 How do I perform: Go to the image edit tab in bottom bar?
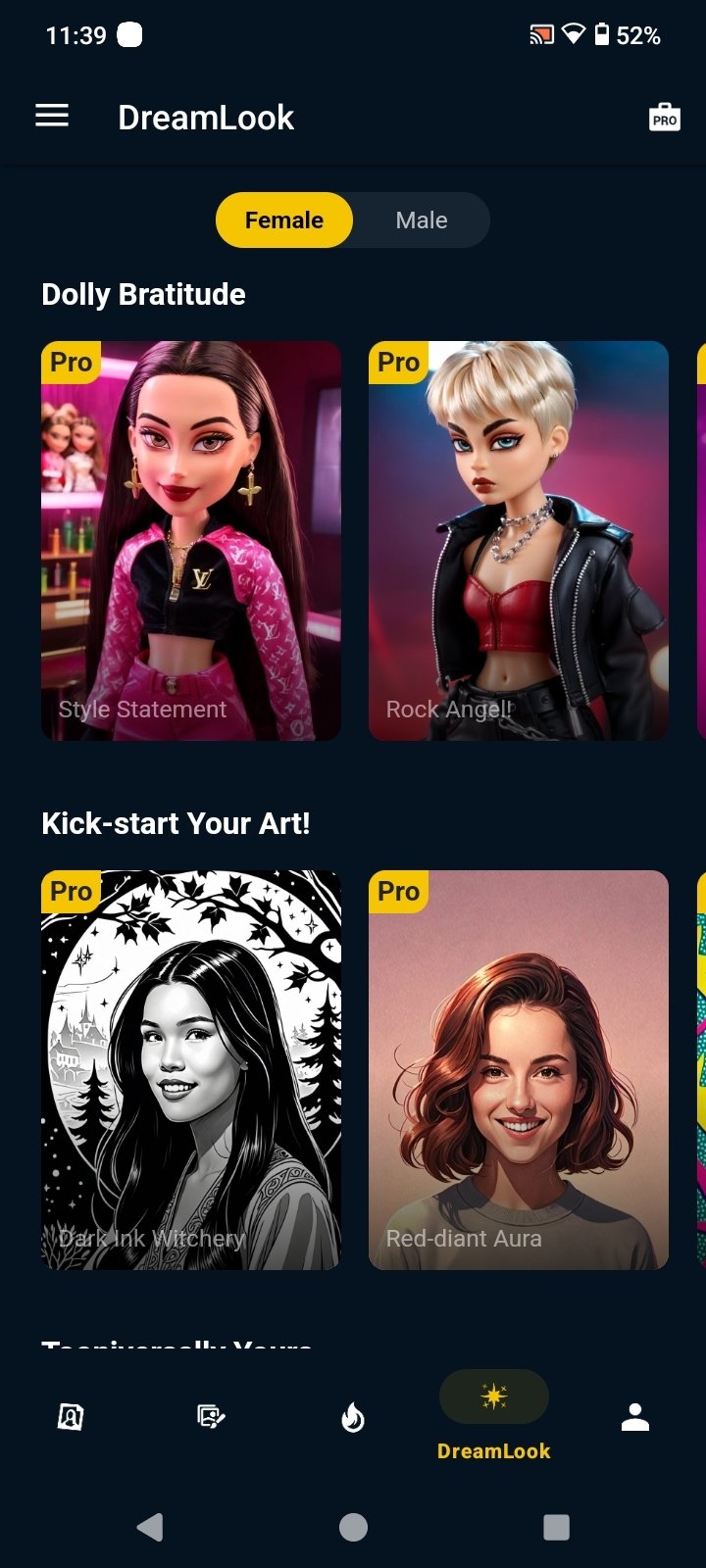[x=211, y=1417]
